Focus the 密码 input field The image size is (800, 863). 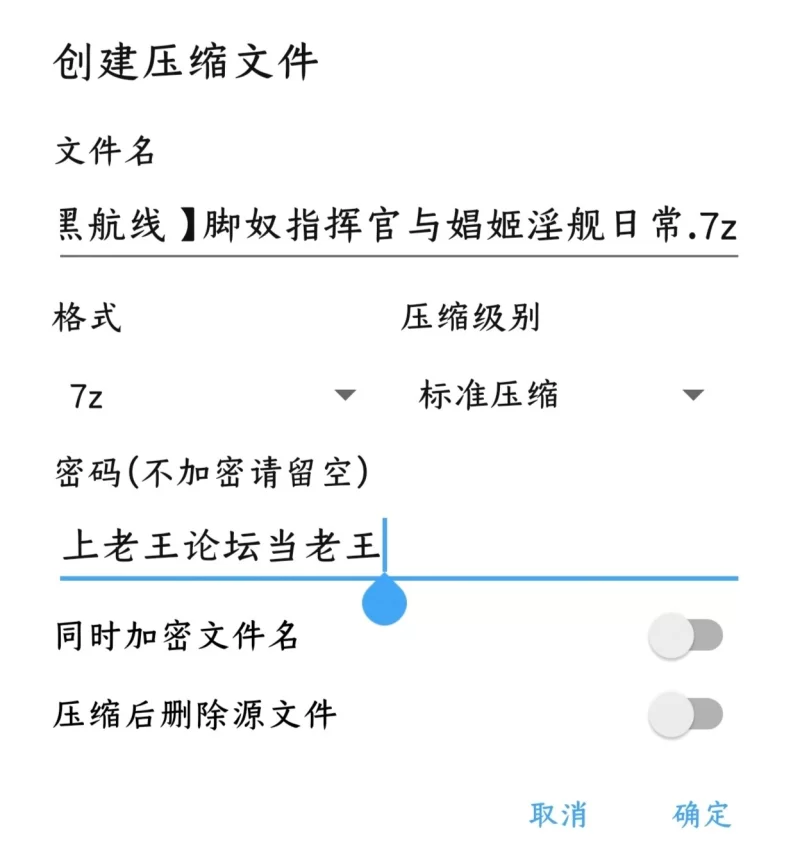(x=398, y=548)
